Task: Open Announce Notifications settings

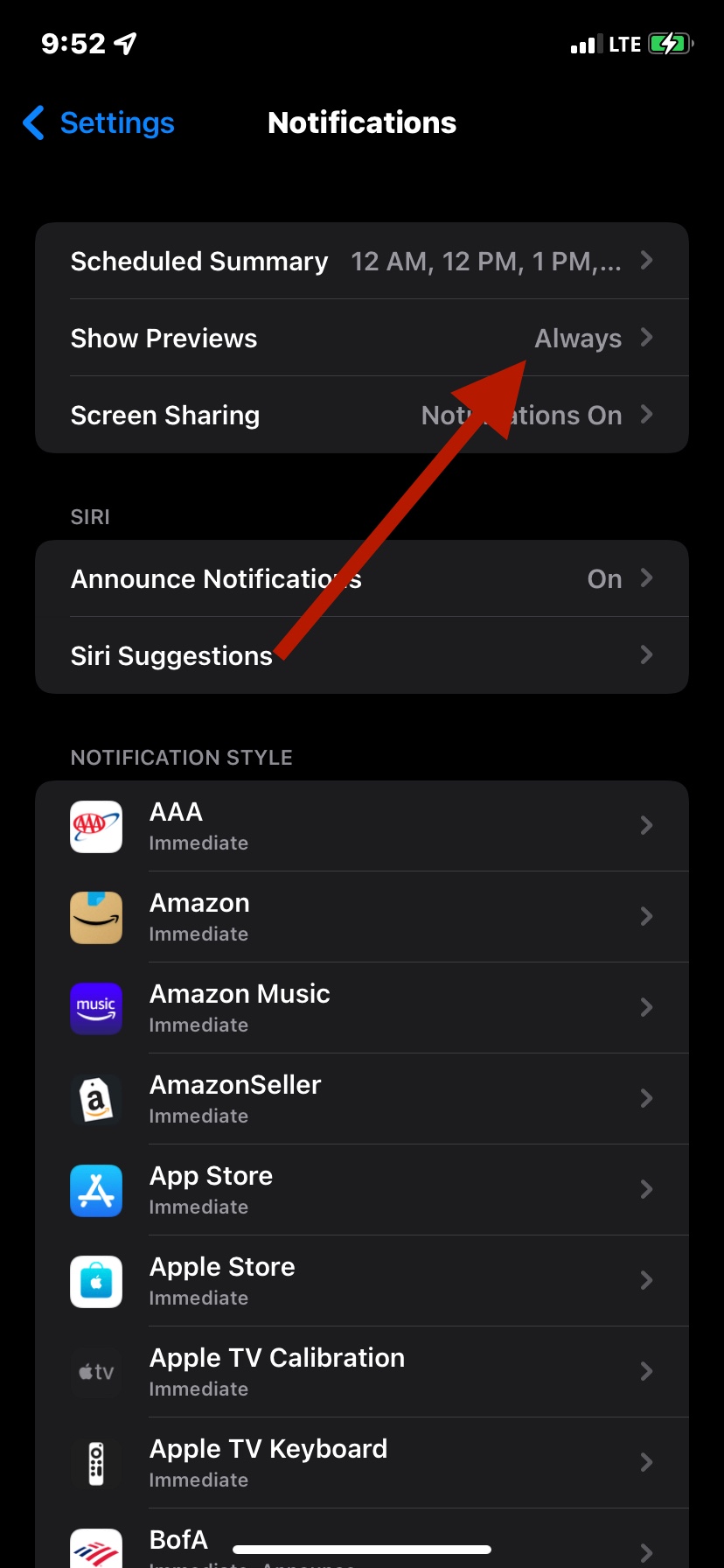Action: tap(362, 578)
